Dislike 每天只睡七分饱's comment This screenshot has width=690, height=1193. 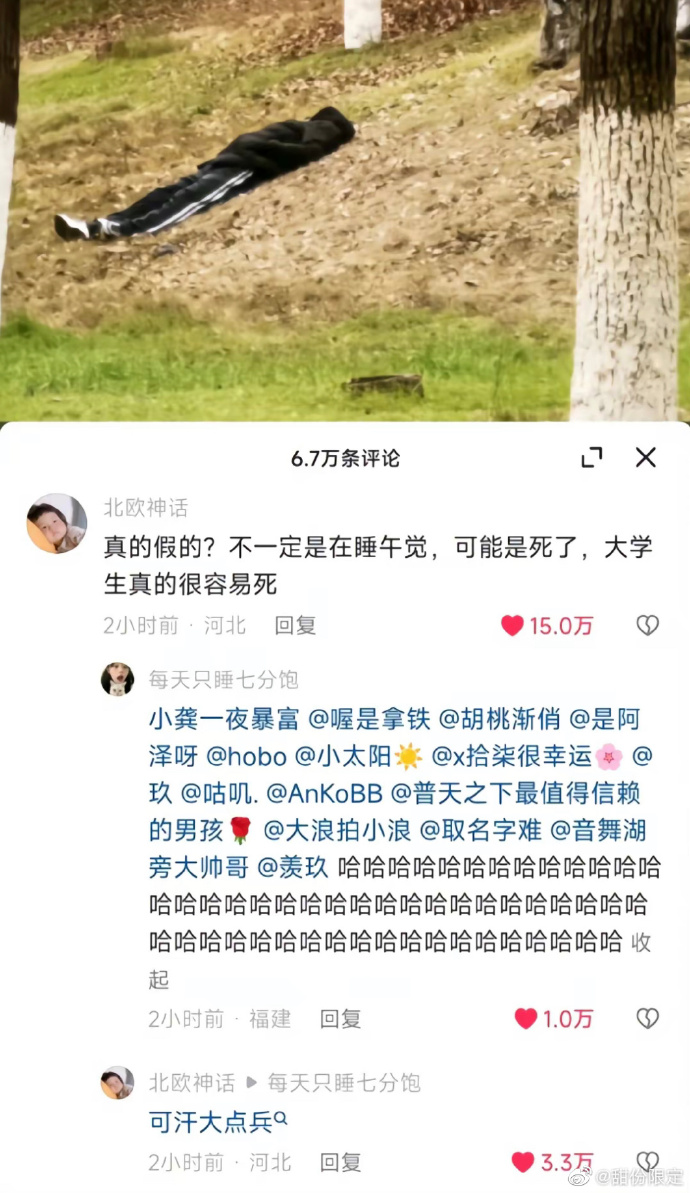(647, 1019)
